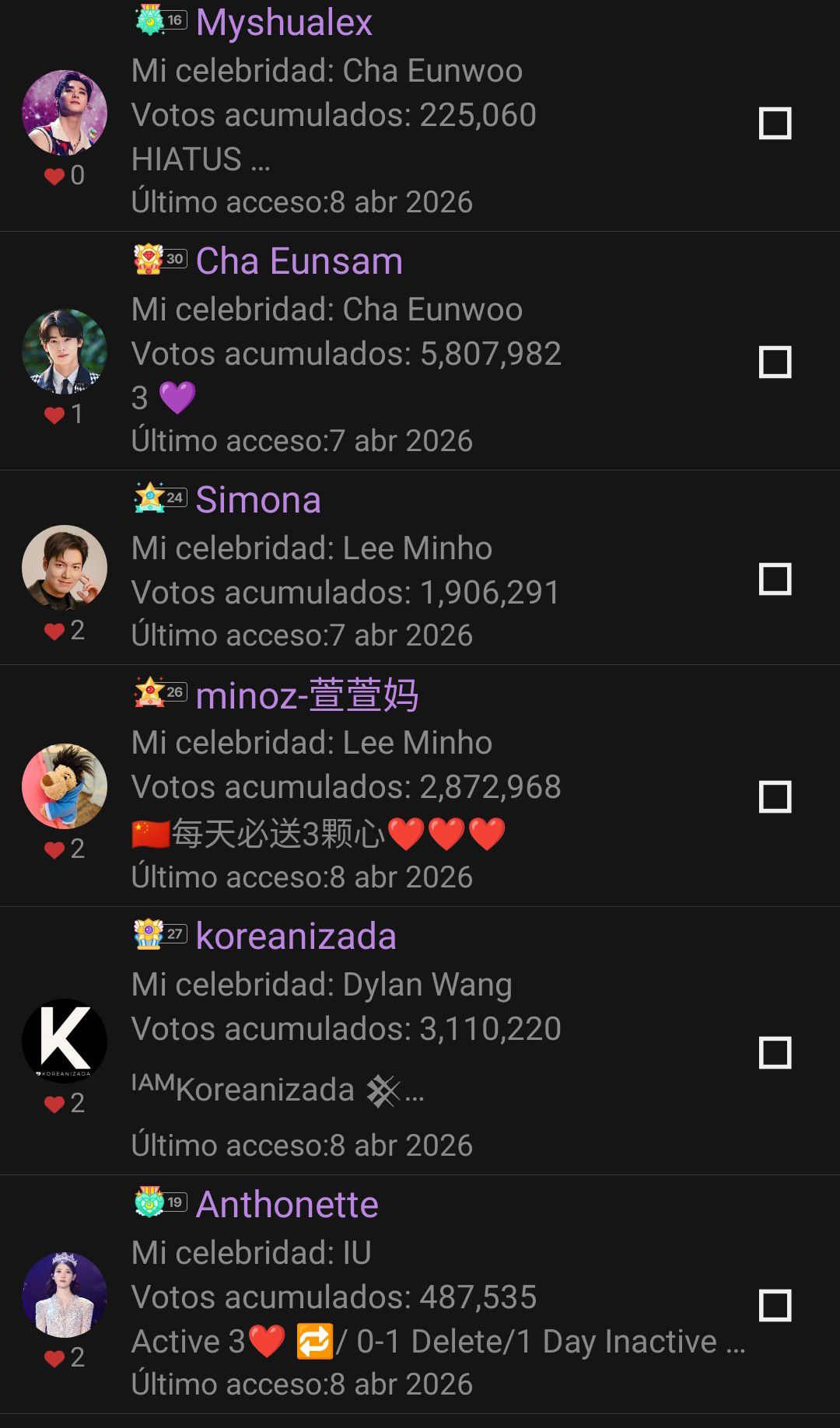View Anthonette's profile picture

click(65, 1294)
